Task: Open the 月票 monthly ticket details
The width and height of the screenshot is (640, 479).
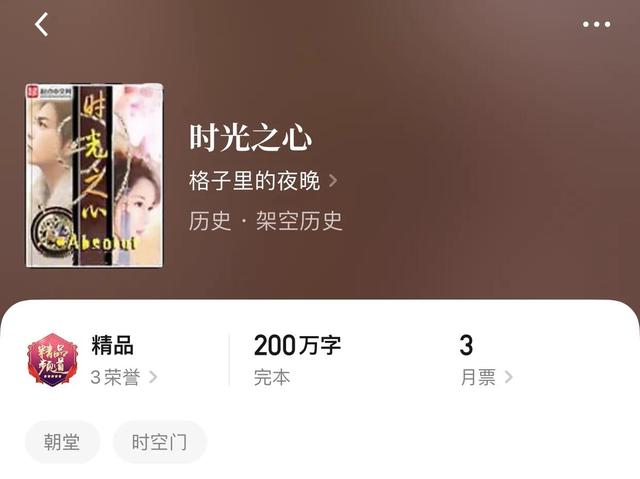Action: point(486,377)
